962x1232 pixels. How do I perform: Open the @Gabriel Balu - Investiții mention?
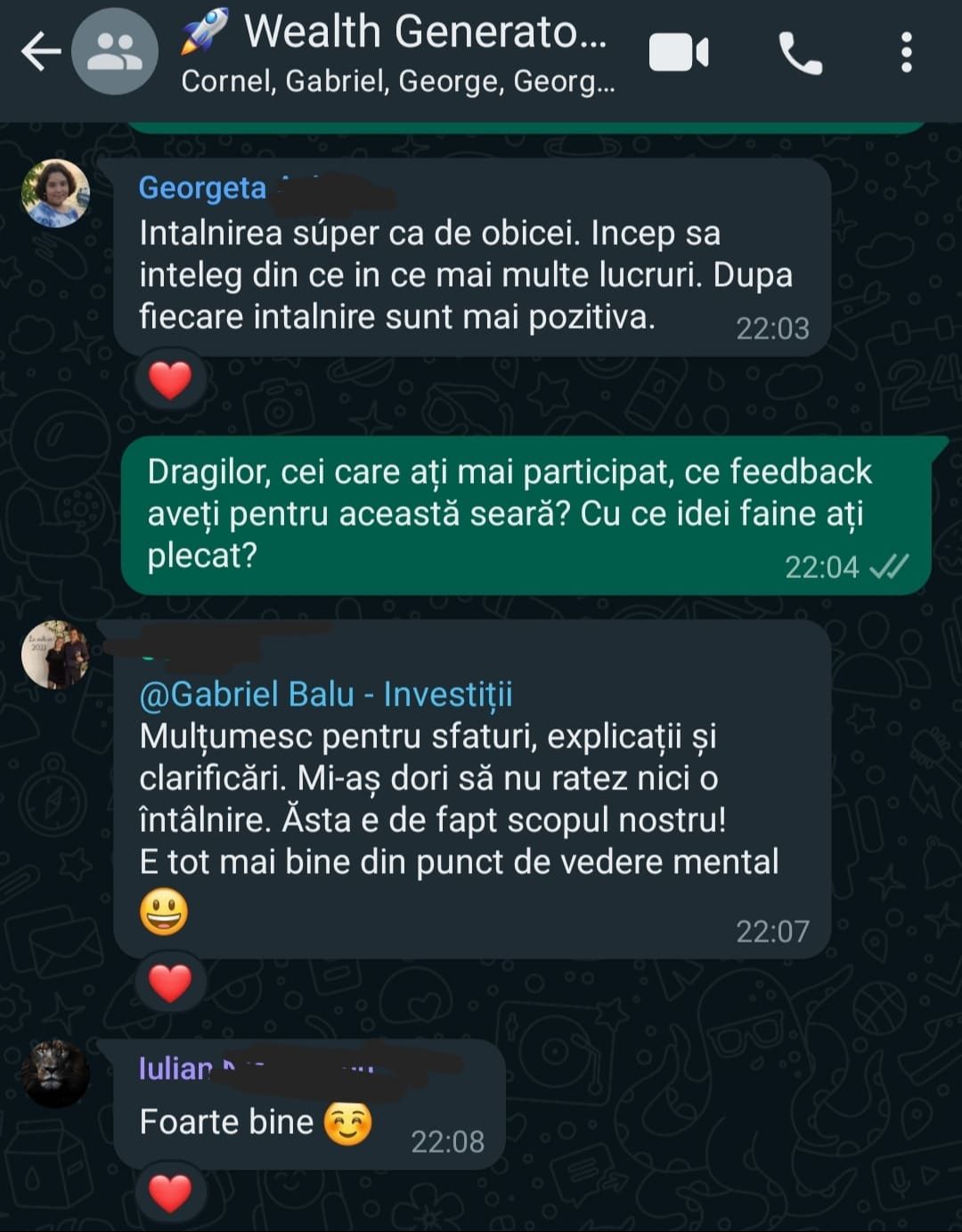point(325,694)
